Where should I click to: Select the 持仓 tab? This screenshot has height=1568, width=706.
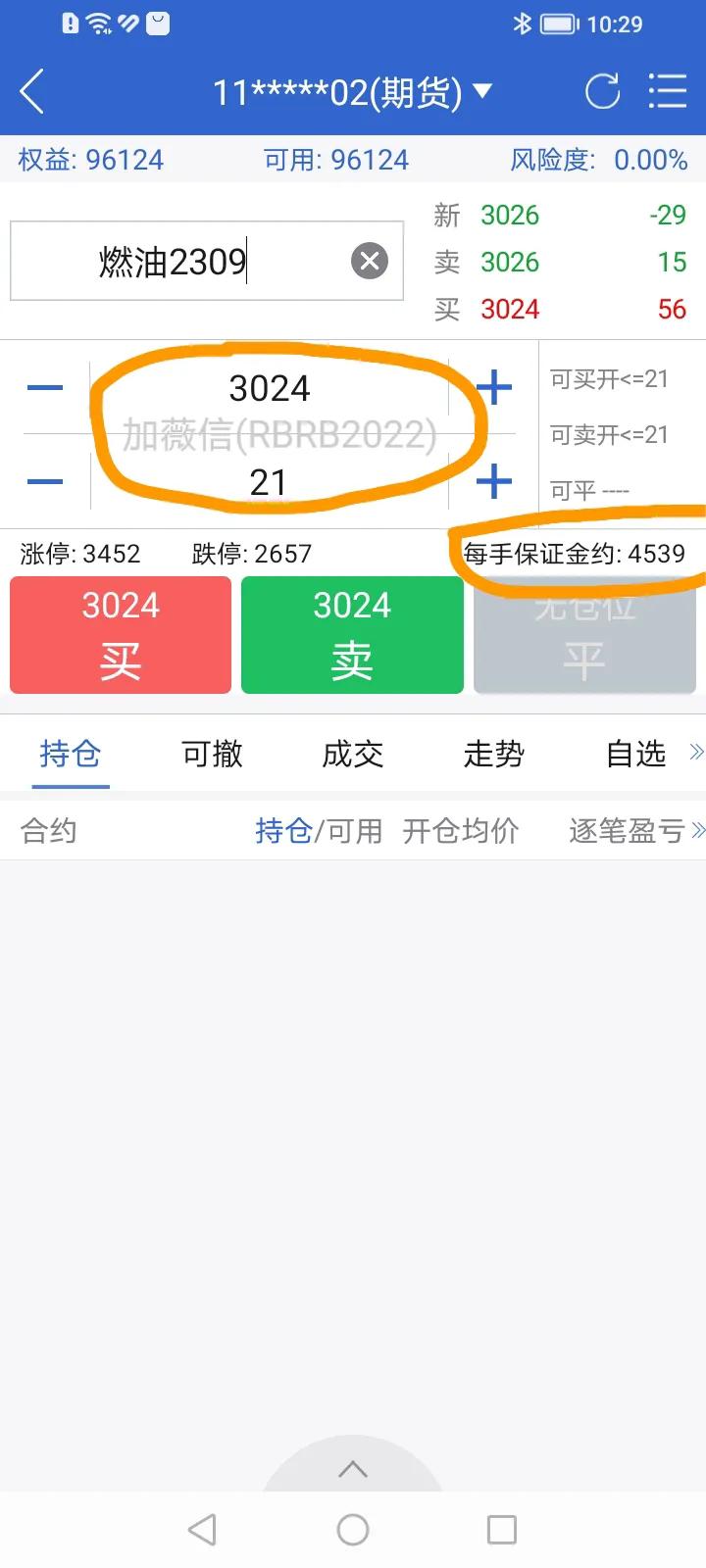pyautogui.click(x=70, y=754)
